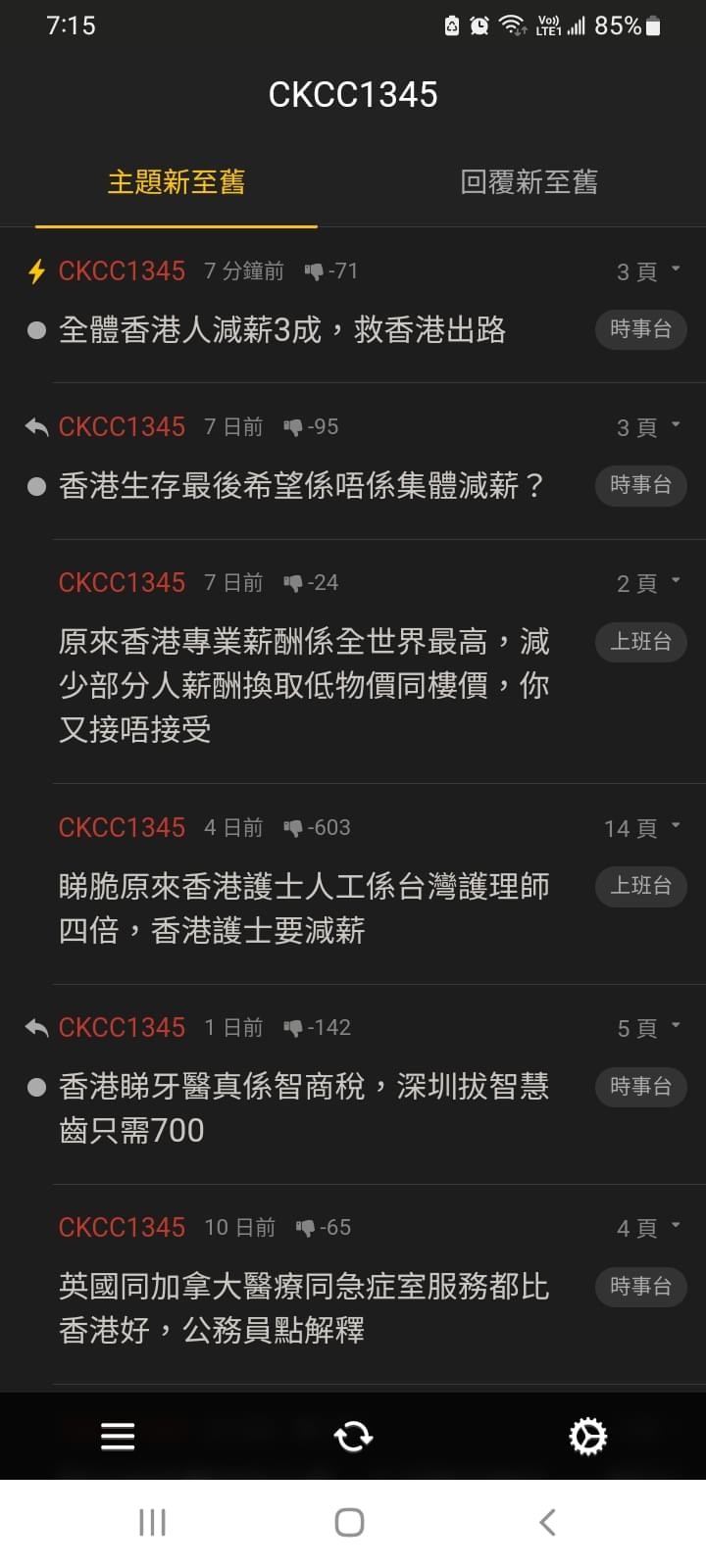This screenshot has height=1568, width=706.
Task: Open the recent apps view
Action: point(152,1522)
